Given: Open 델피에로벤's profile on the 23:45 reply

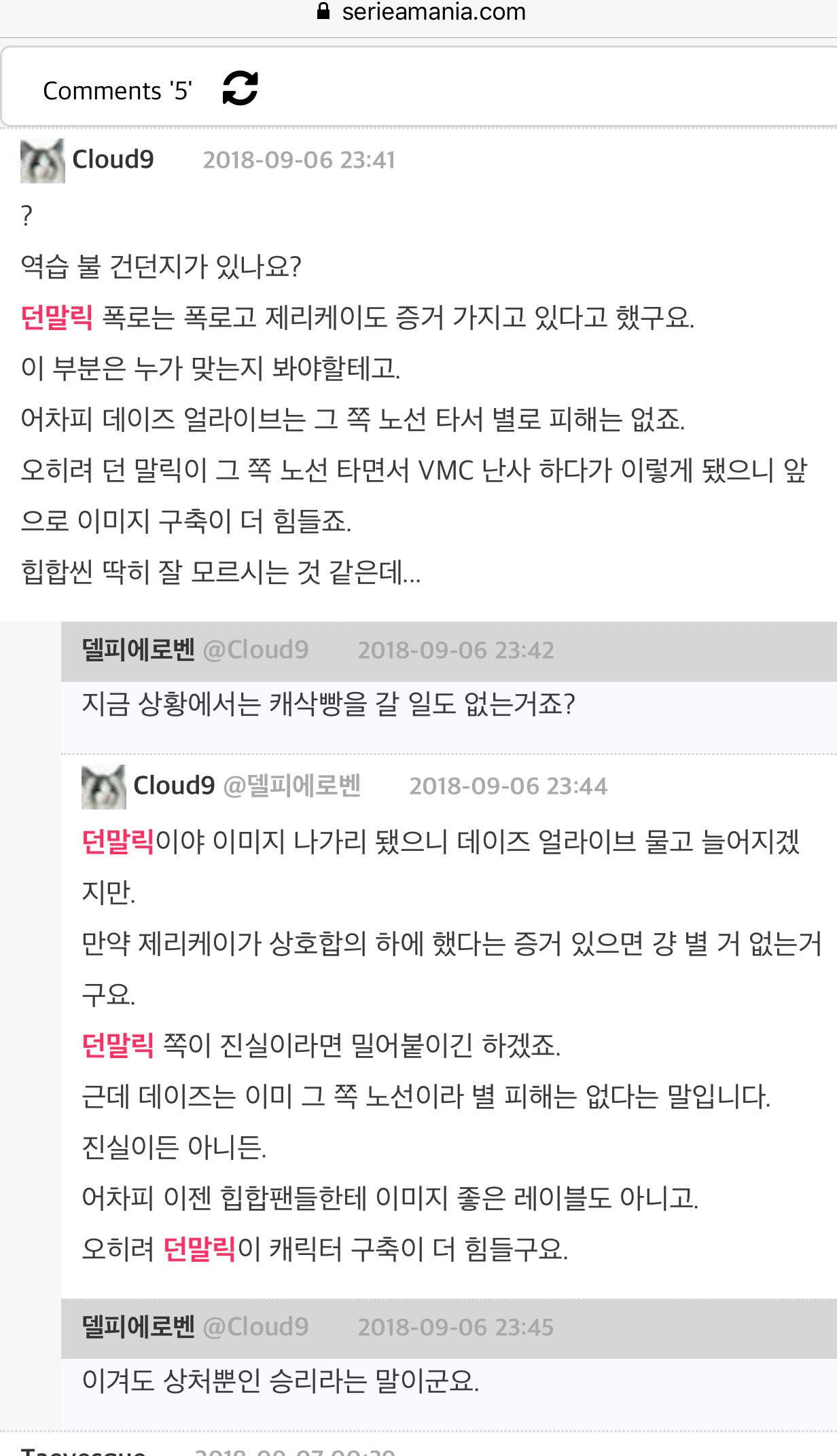Looking at the screenshot, I should [139, 1326].
